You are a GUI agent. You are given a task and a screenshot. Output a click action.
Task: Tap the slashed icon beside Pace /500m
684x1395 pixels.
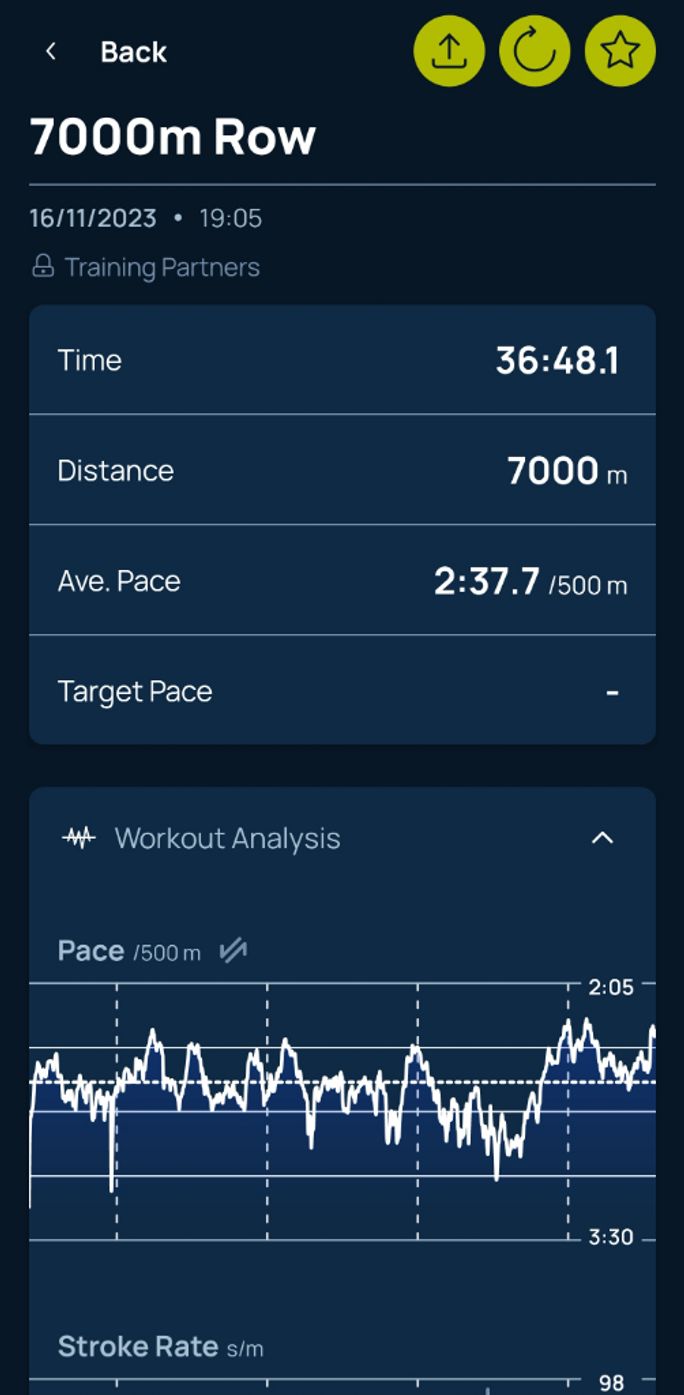pyautogui.click(x=233, y=951)
